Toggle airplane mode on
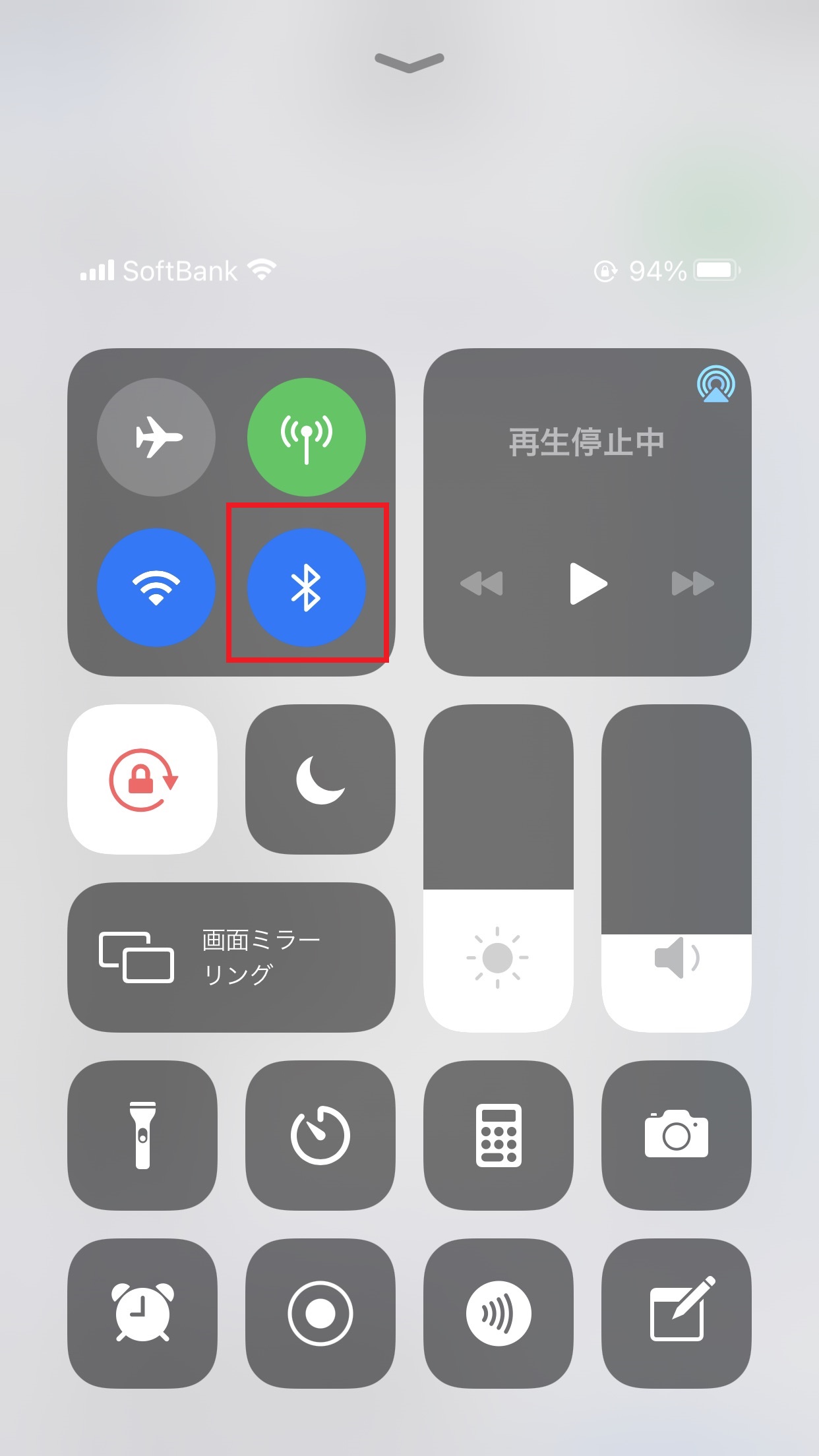The height and width of the screenshot is (1456, 819). 156,437
